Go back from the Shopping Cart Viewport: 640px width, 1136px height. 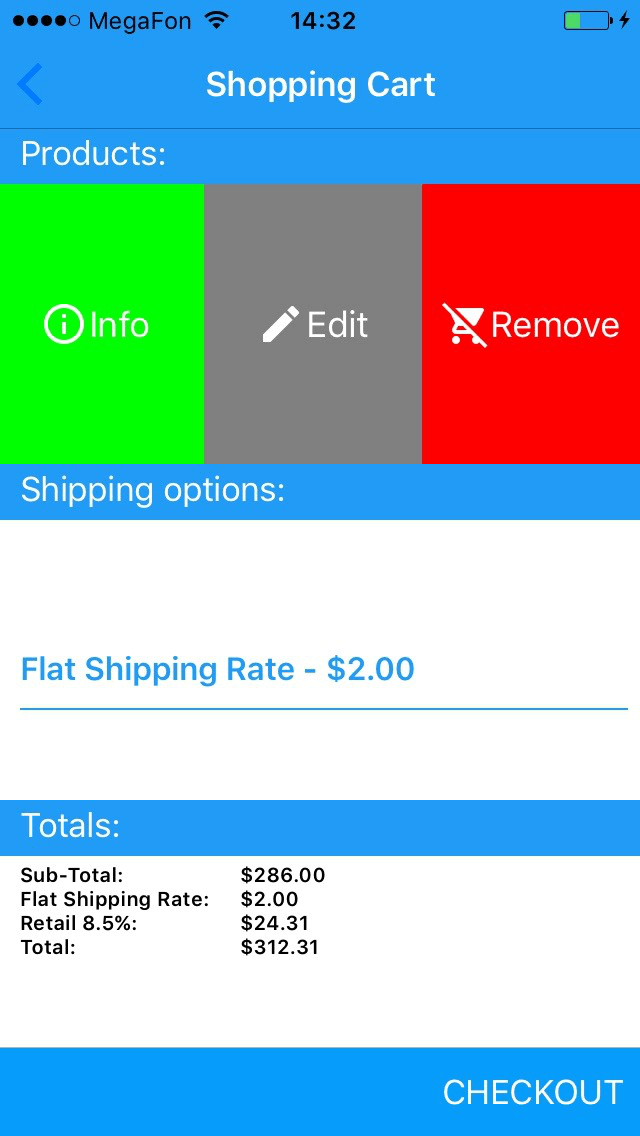pyautogui.click(x=30, y=84)
